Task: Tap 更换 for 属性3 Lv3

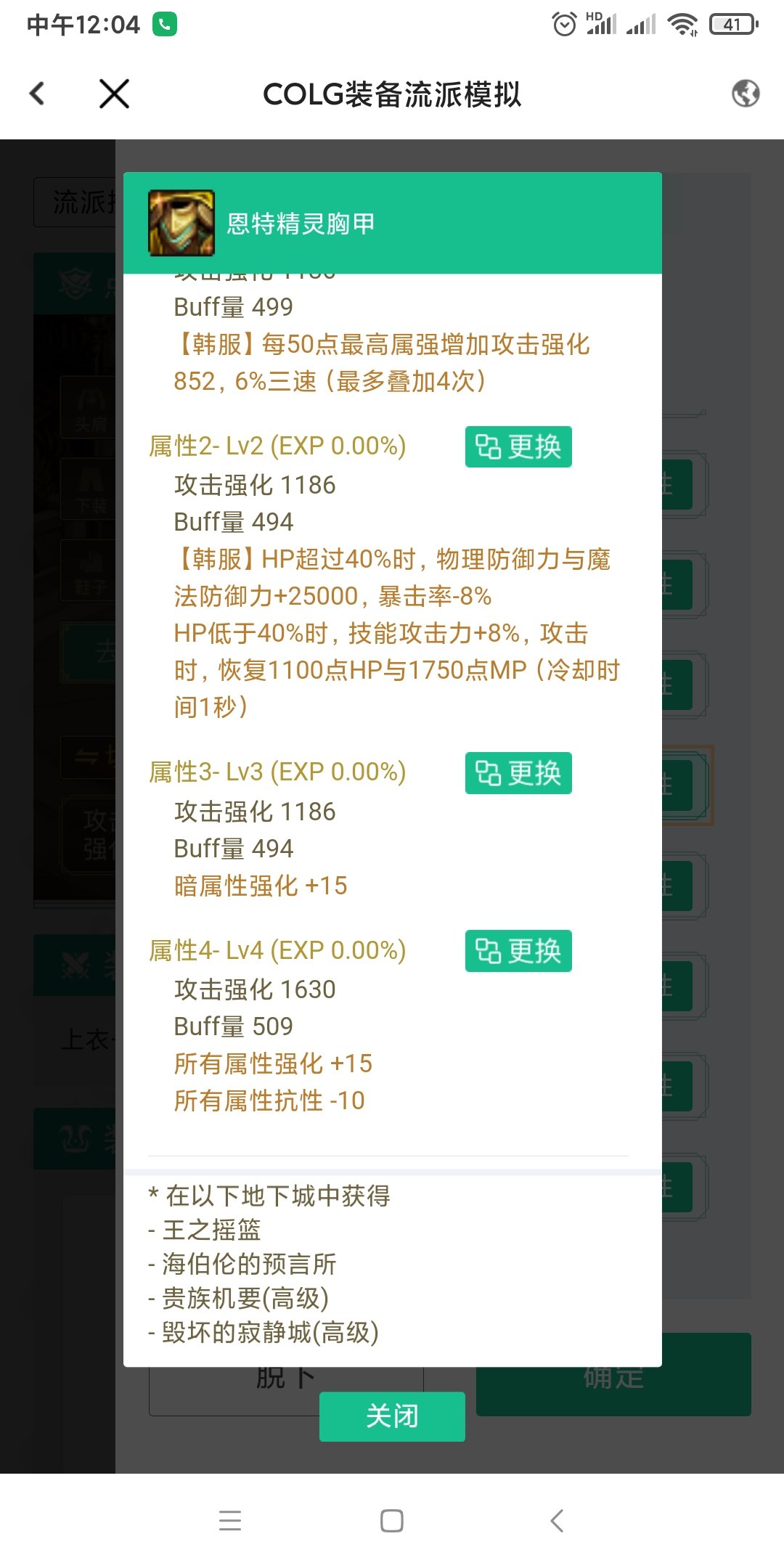Action: (x=518, y=773)
